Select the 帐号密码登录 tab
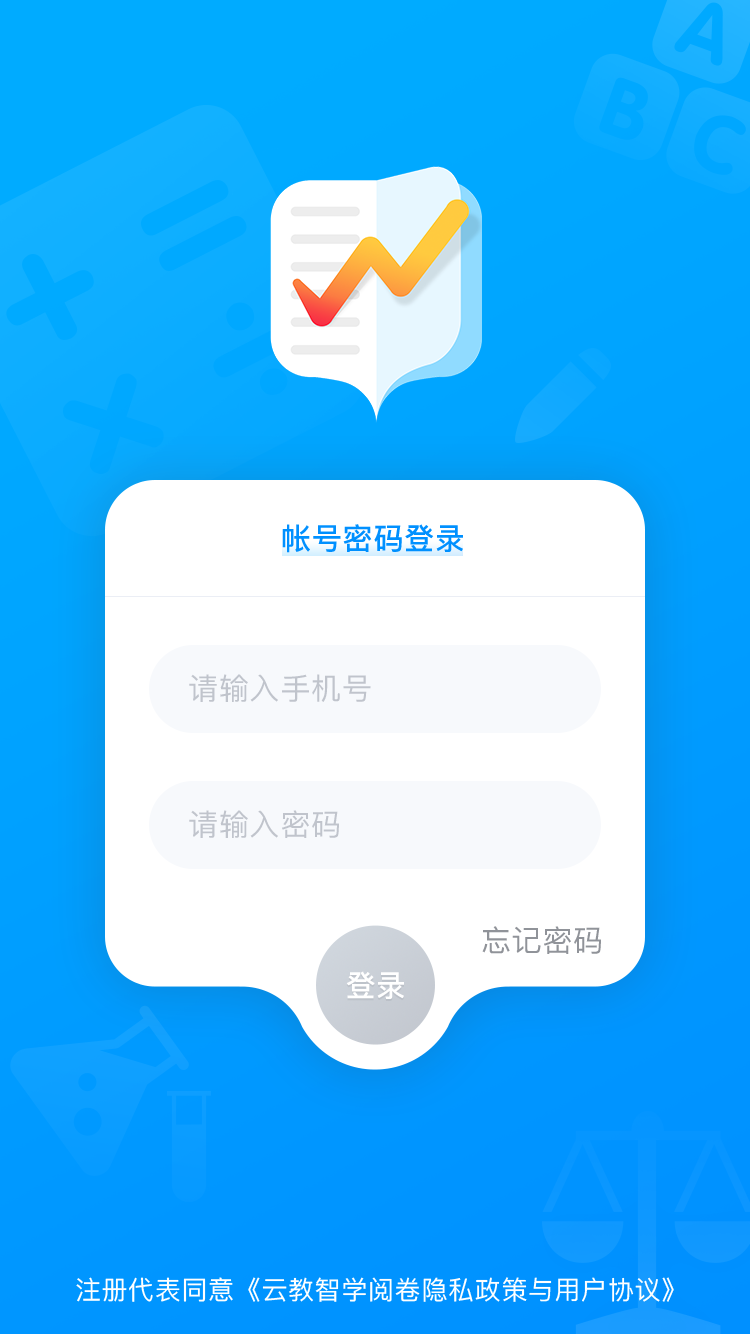This screenshot has height=1334, width=750. tap(375, 538)
